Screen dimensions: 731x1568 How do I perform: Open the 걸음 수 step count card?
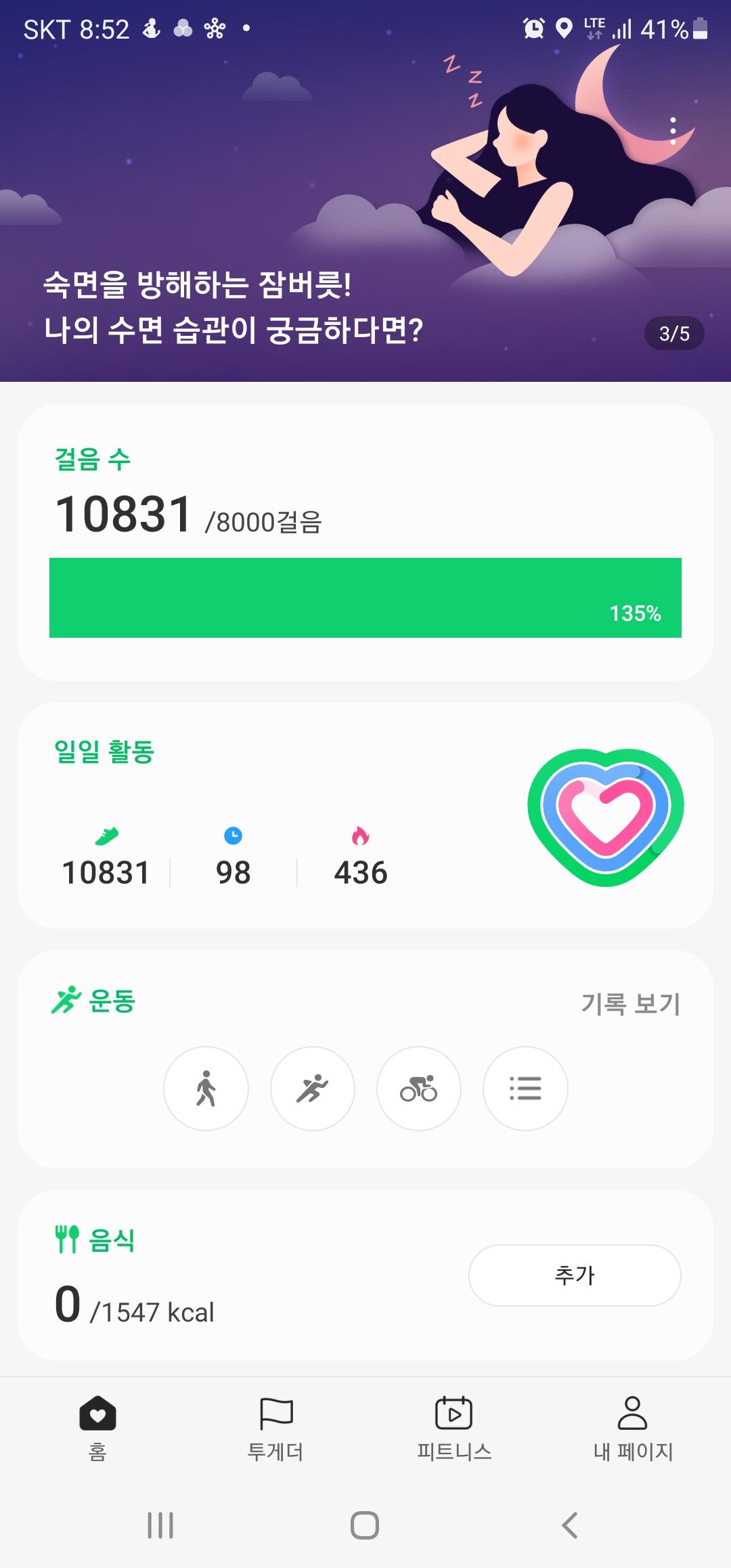(x=365, y=542)
